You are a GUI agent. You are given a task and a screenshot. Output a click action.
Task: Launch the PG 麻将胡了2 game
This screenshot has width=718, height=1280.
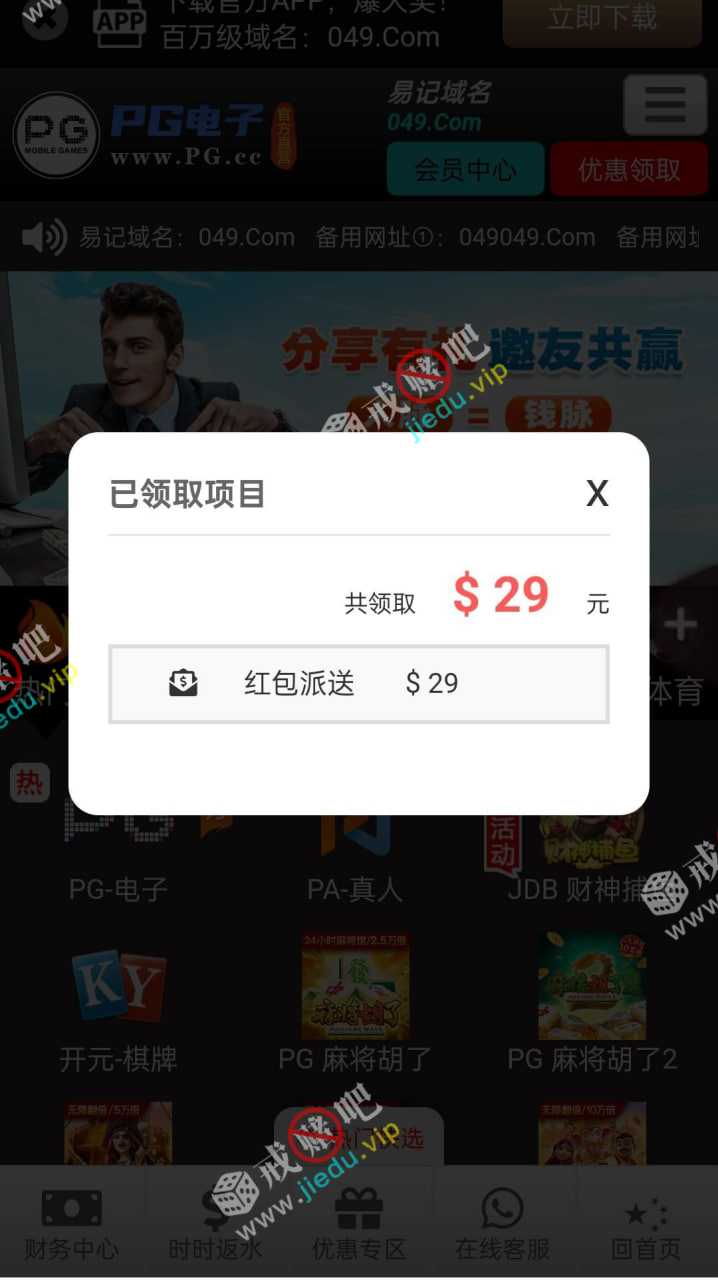pos(592,1000)
